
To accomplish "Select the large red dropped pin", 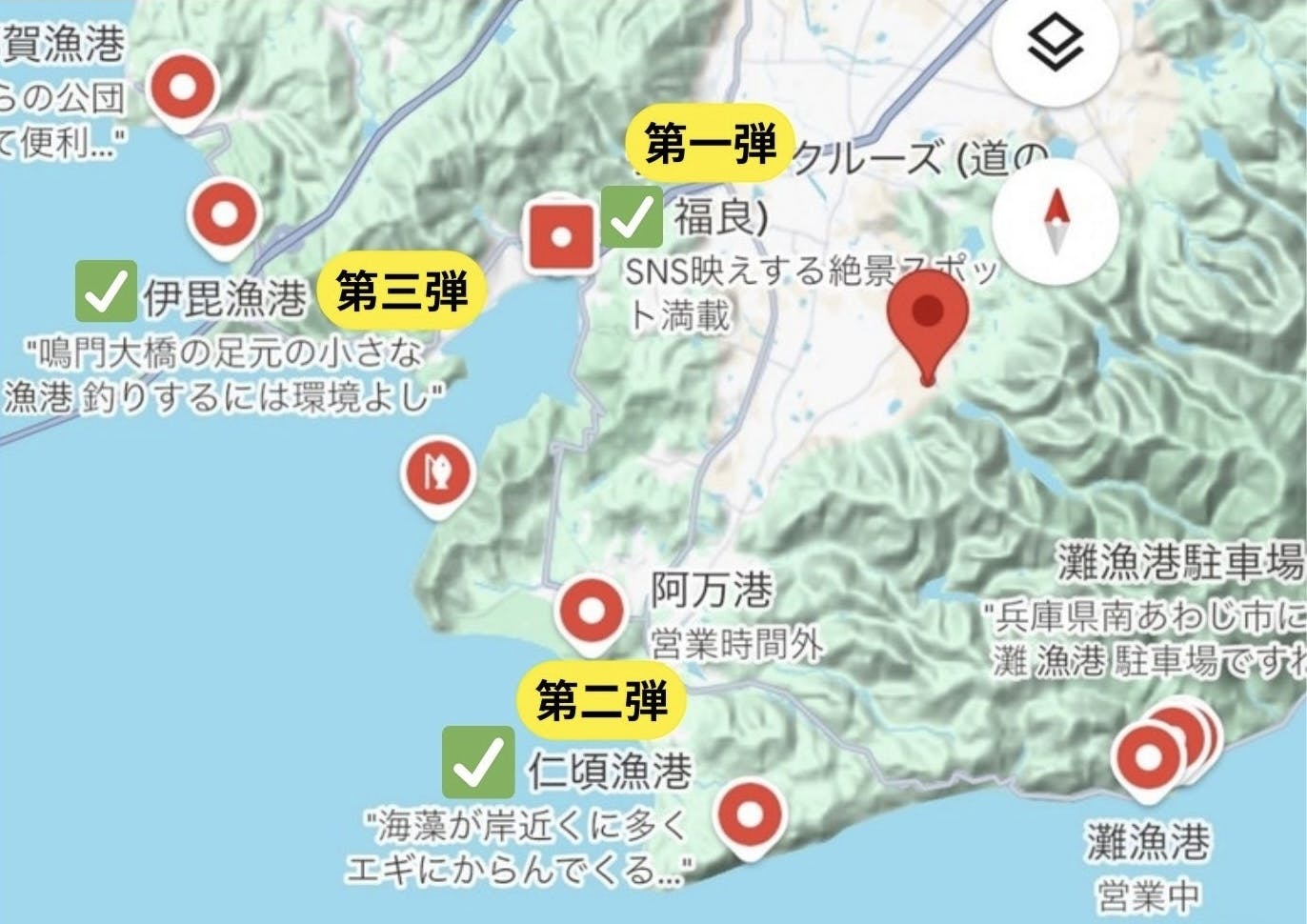I will pos(927,315).
